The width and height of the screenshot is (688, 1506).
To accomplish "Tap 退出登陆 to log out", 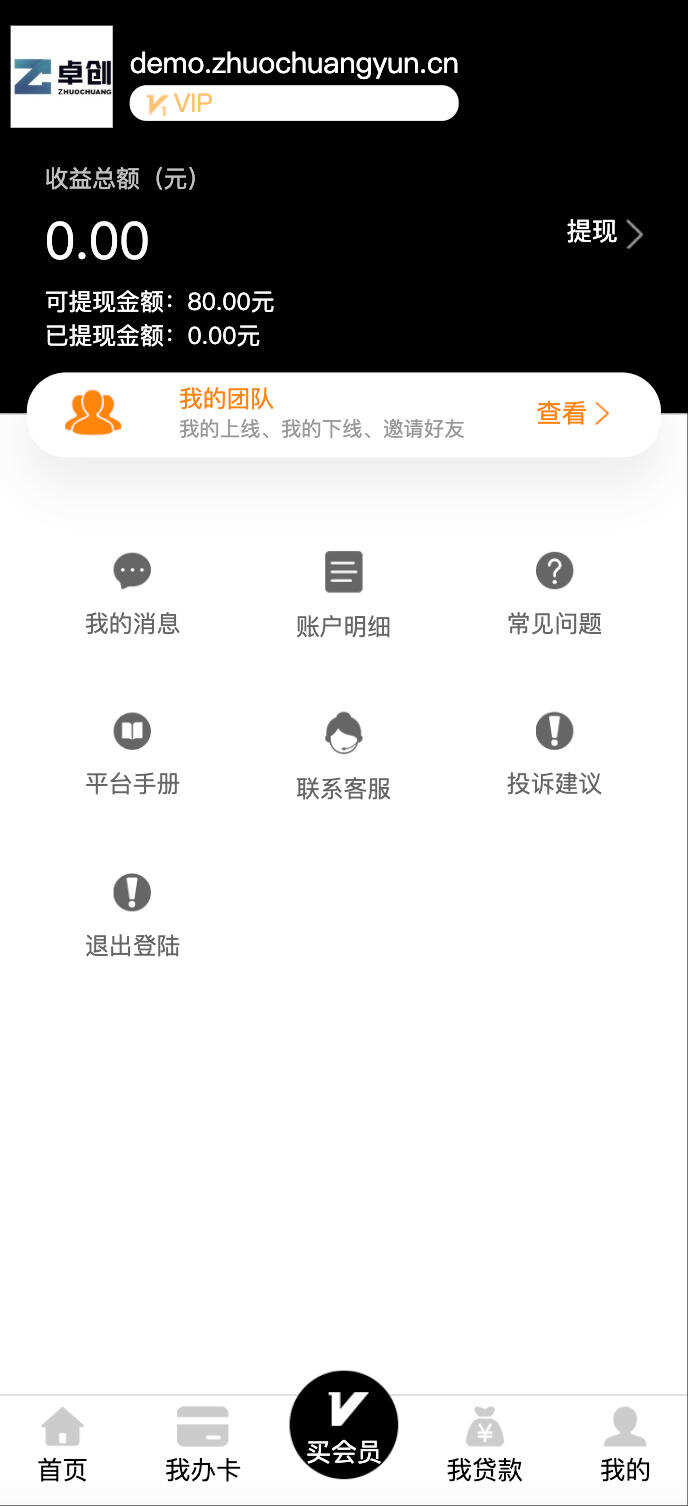I will point(132,916).
